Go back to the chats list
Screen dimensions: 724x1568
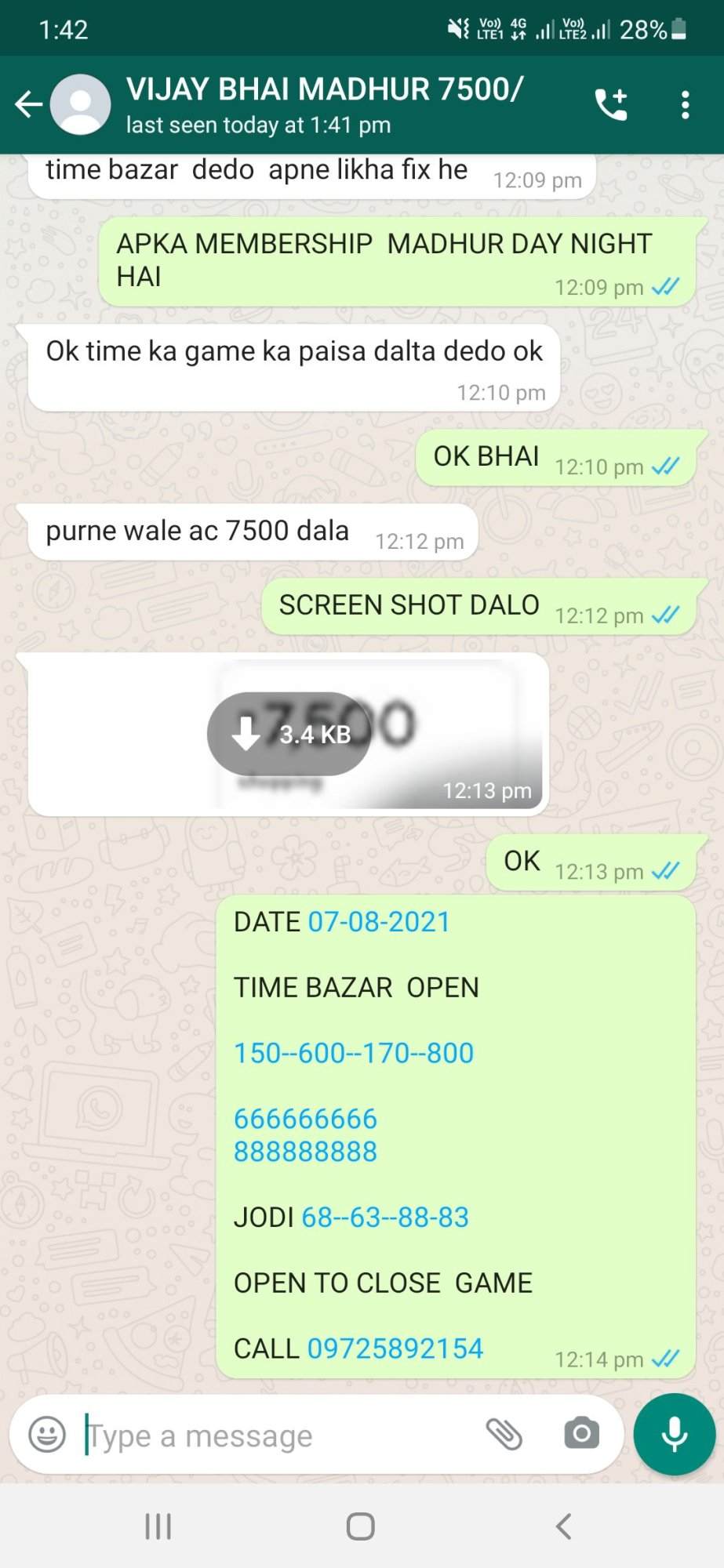pyautogui.click(x=29, y=104)
